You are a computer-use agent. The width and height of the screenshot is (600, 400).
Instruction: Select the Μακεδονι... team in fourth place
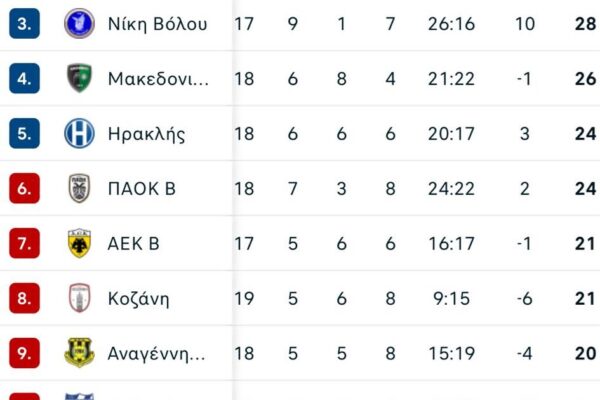click(157, 79)
